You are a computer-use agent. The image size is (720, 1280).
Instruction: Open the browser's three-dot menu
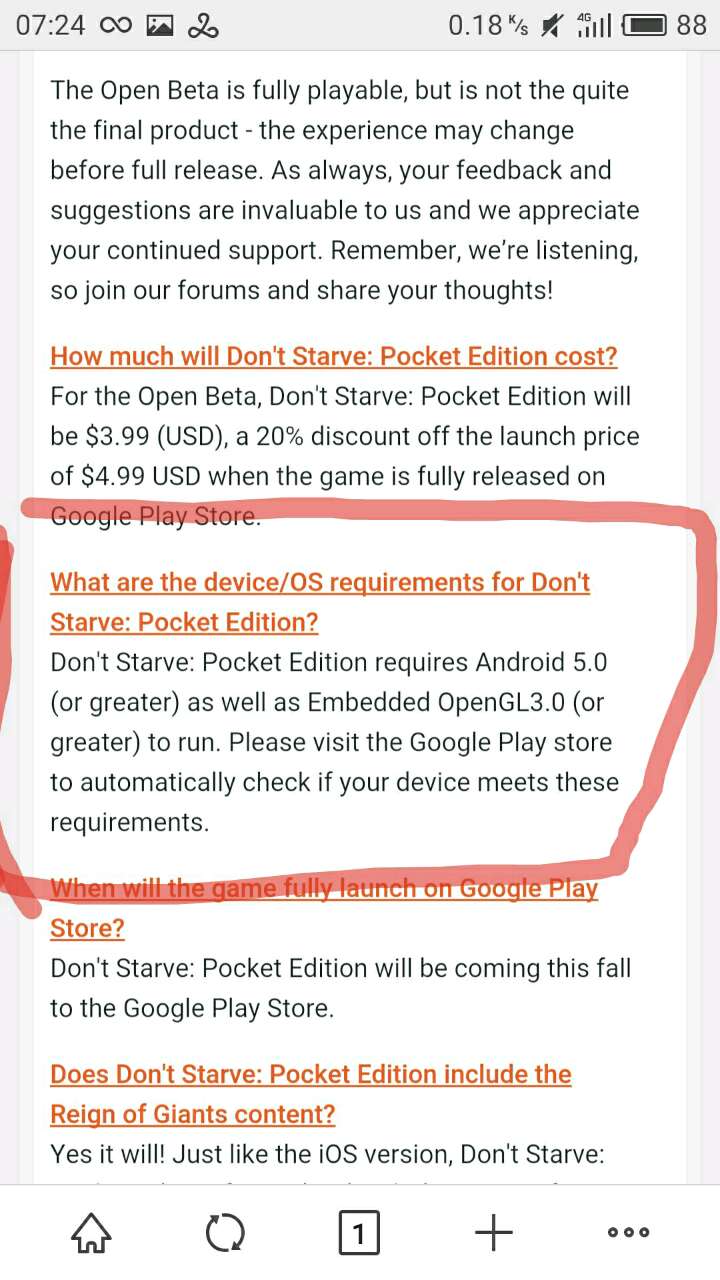(628, 1233)
